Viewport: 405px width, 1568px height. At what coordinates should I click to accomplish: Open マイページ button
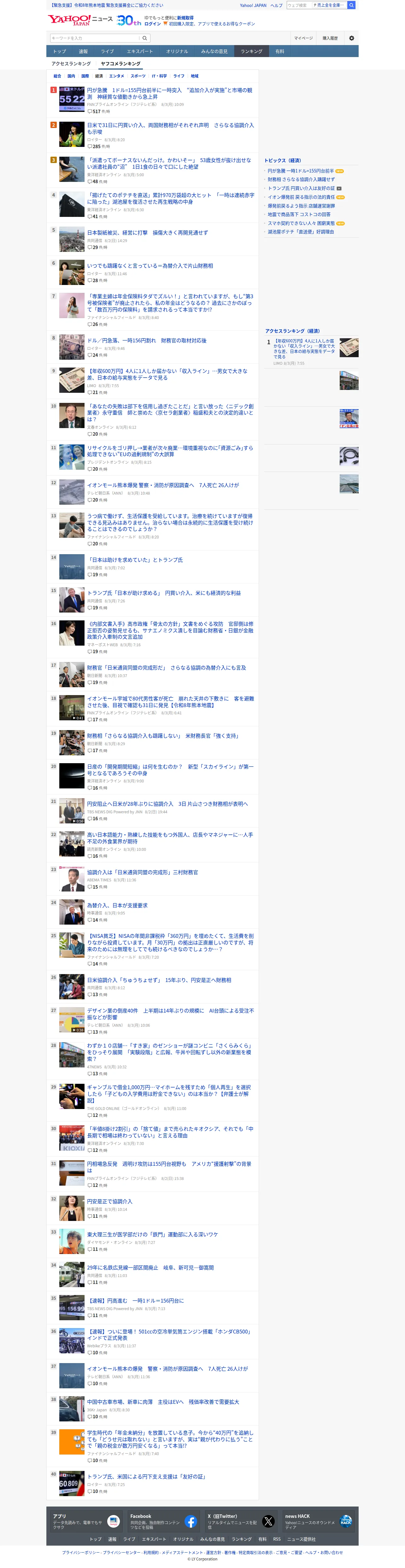pos(303,38)
